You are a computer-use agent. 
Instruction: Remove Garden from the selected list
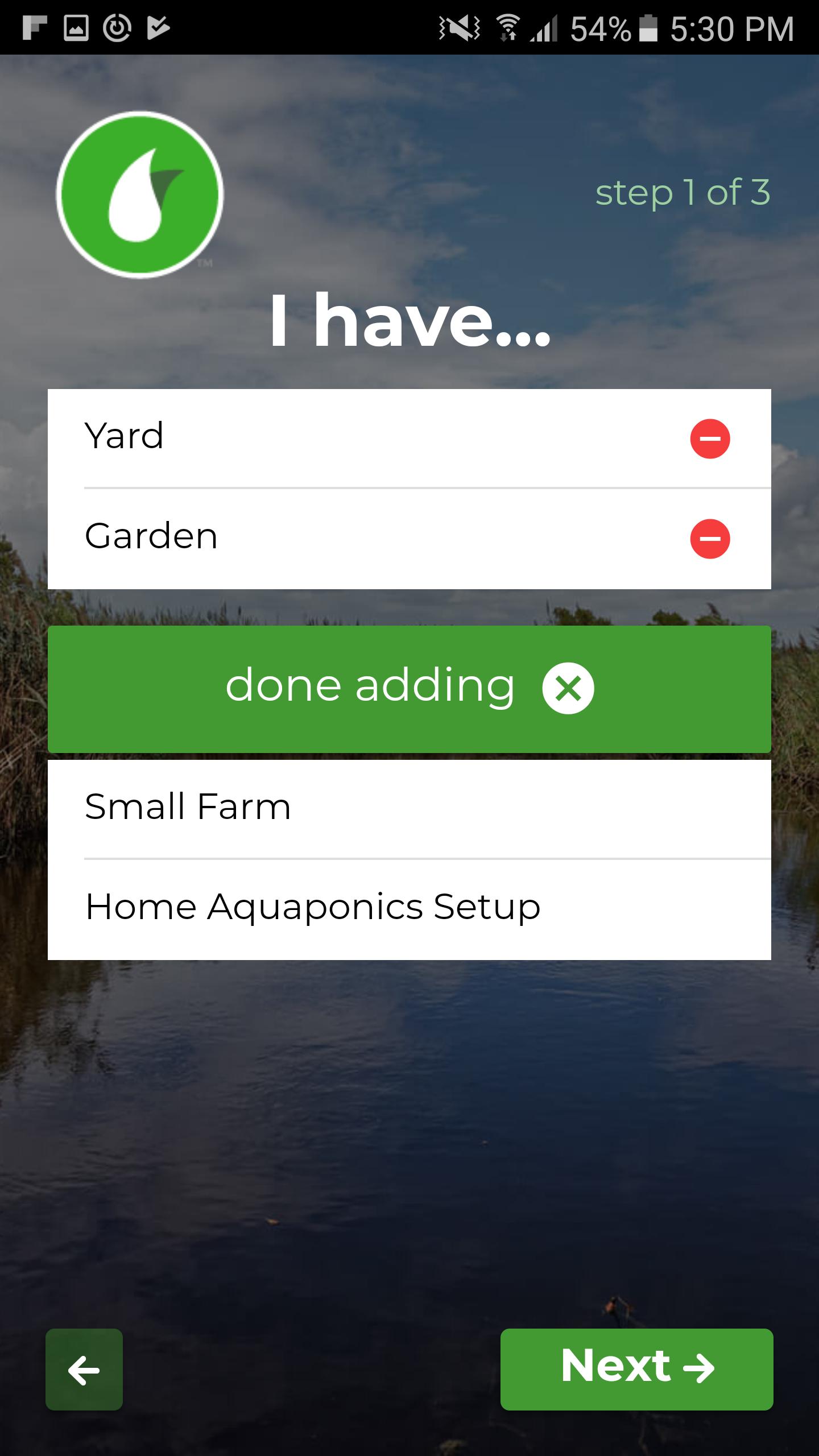(x=710, y=539)
